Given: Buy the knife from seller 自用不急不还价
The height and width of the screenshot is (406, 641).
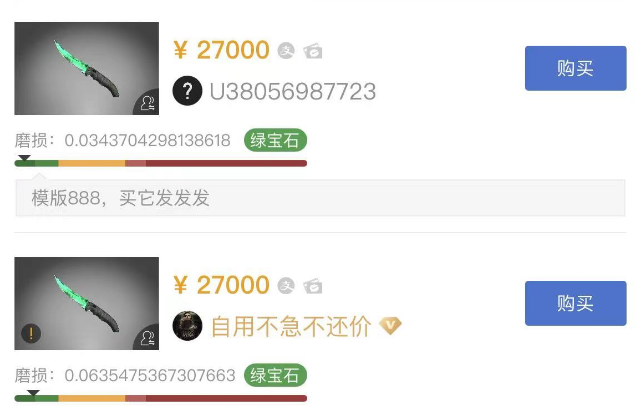Looking at the screenshot, I should coord(575,303).
